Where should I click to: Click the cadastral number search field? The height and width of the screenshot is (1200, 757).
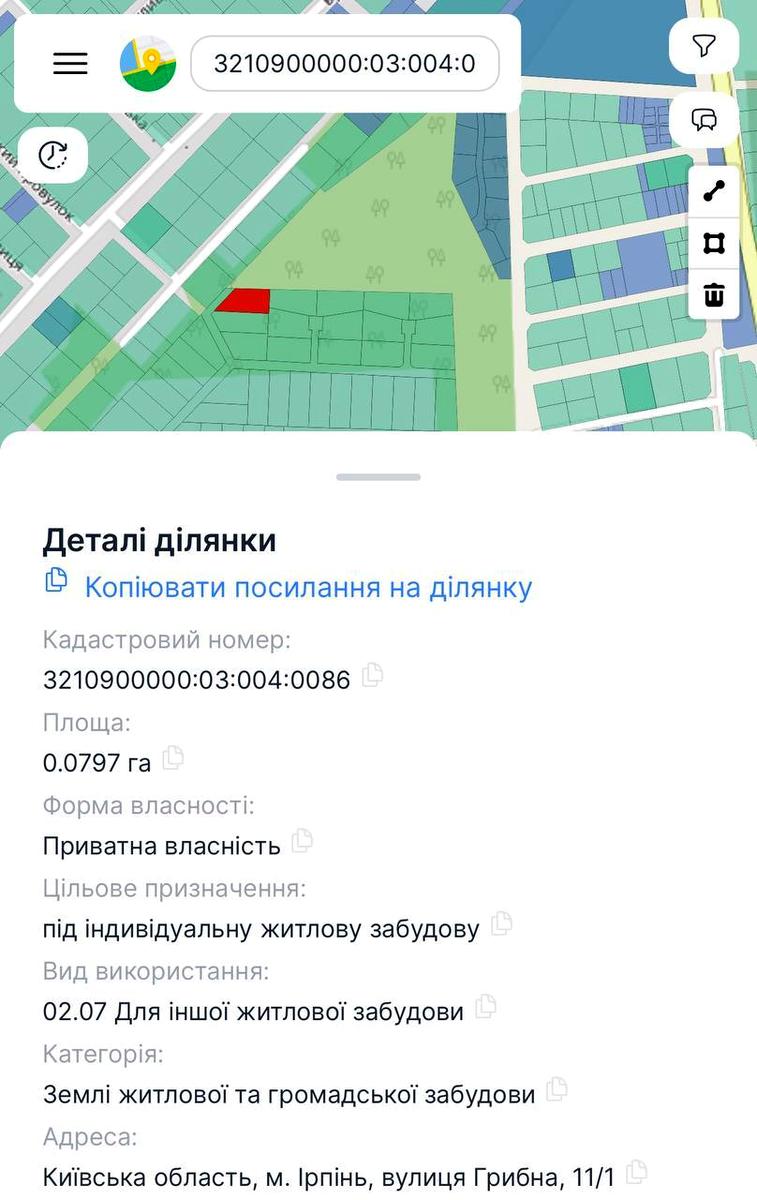click(x=345, y=64)
